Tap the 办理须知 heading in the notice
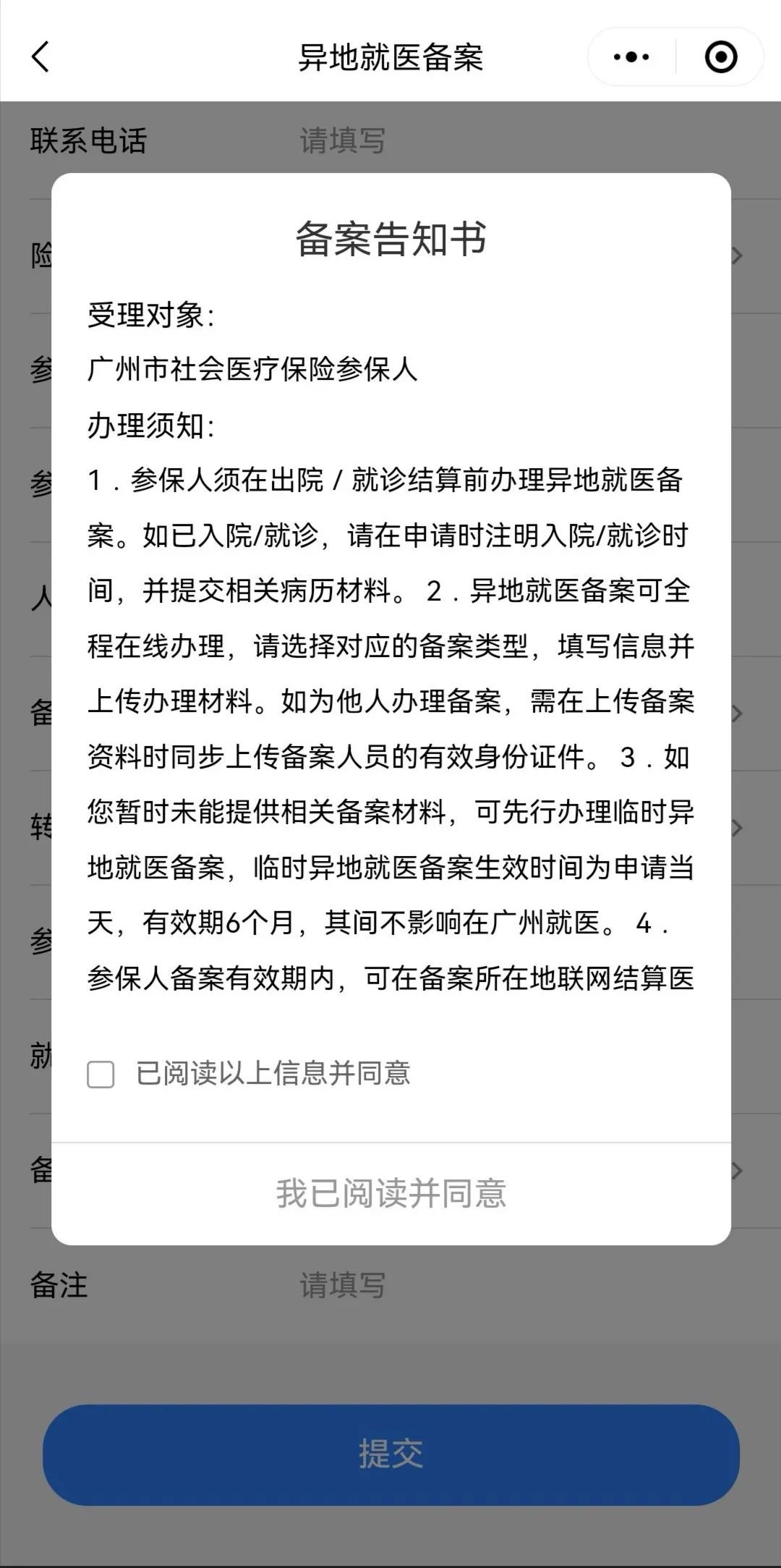Image resolution: width=781 pixels, height=1568 pixels. click(148, 425)
